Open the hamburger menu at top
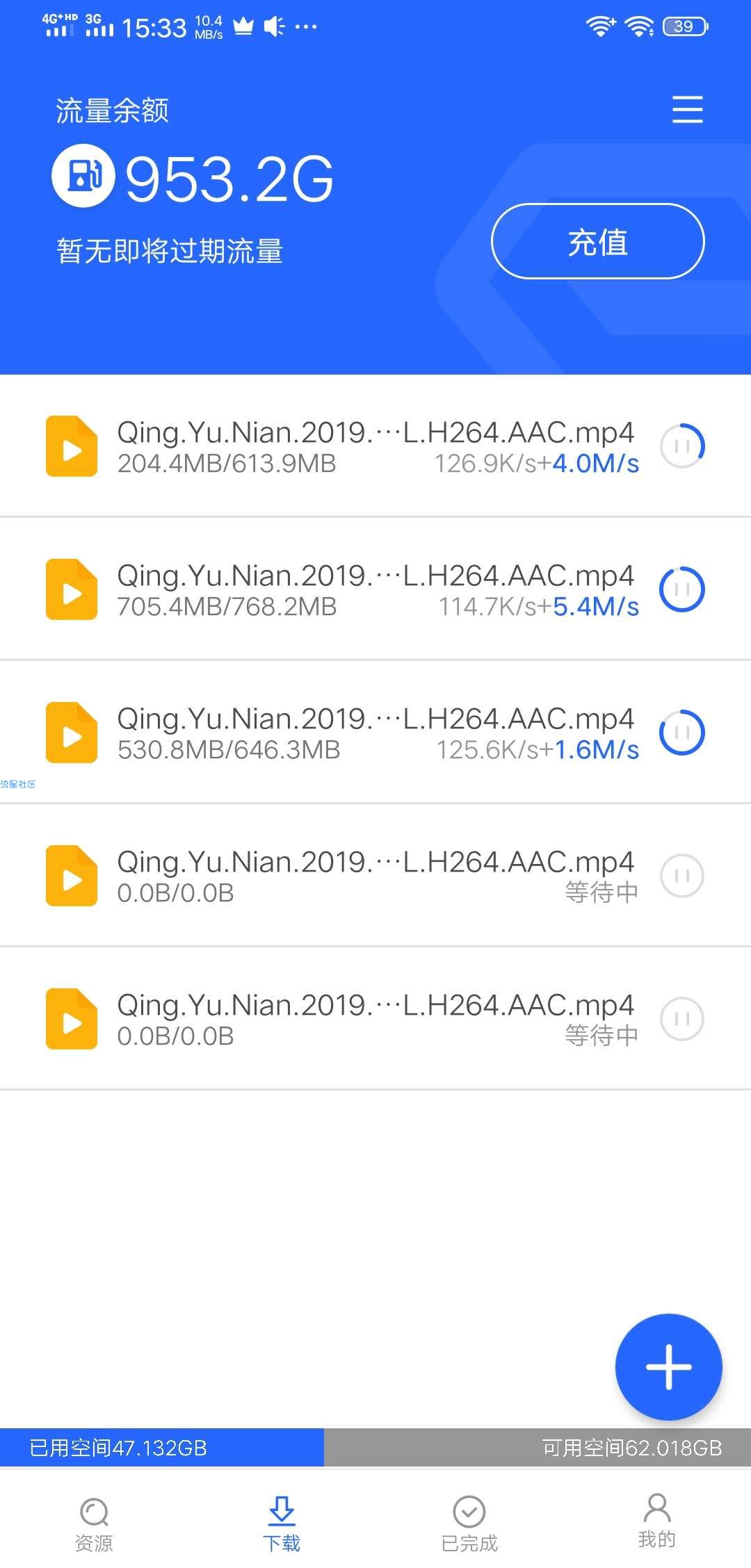Screen dimensions: 751x1568 [687, 110]
